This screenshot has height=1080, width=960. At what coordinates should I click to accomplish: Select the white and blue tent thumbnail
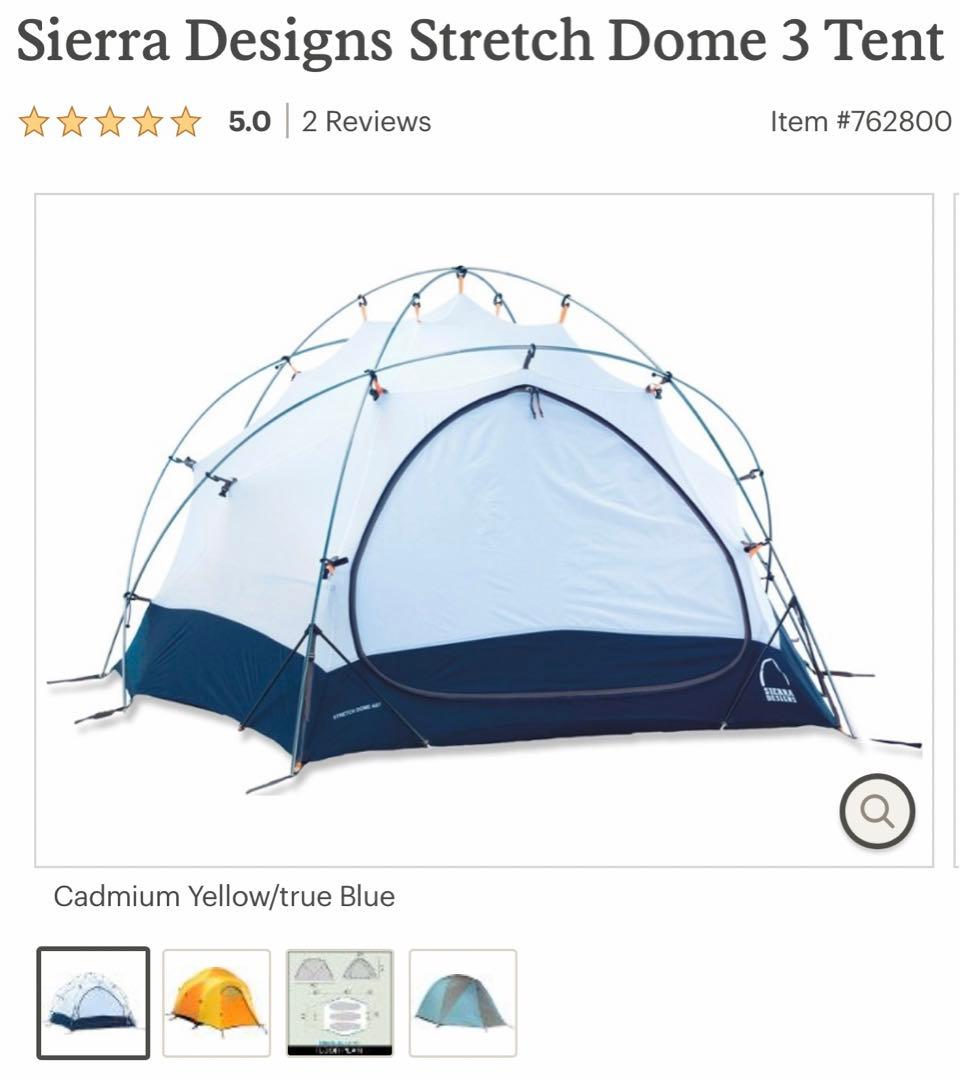94,1002
